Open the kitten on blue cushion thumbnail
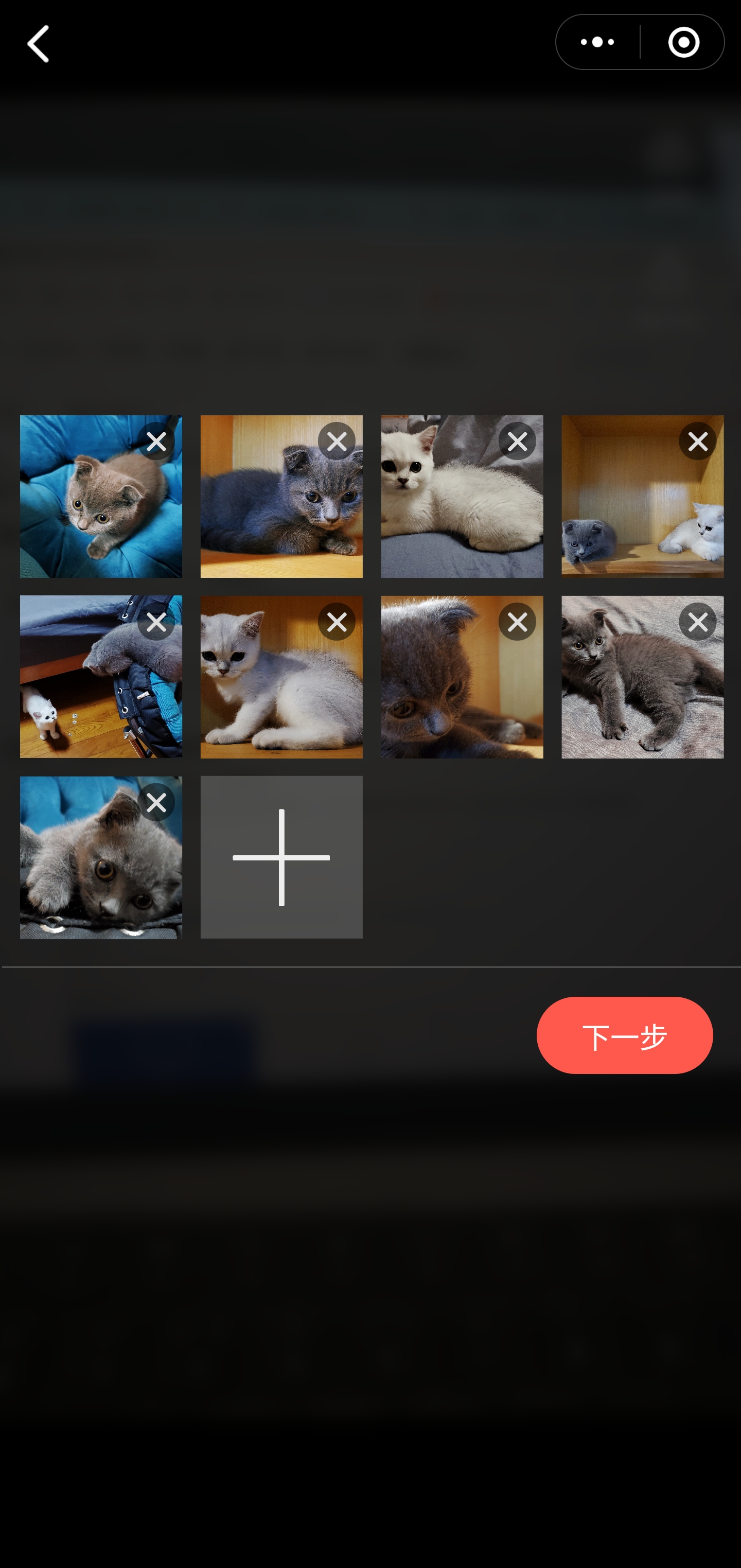This screenshot has width=741, height=1568. pos(85,512)
